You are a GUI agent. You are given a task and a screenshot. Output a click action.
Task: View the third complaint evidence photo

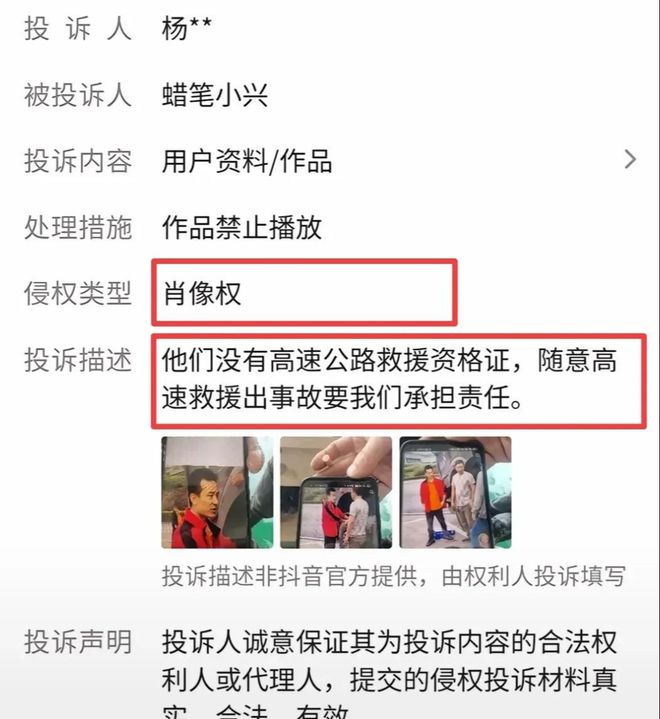455,492
